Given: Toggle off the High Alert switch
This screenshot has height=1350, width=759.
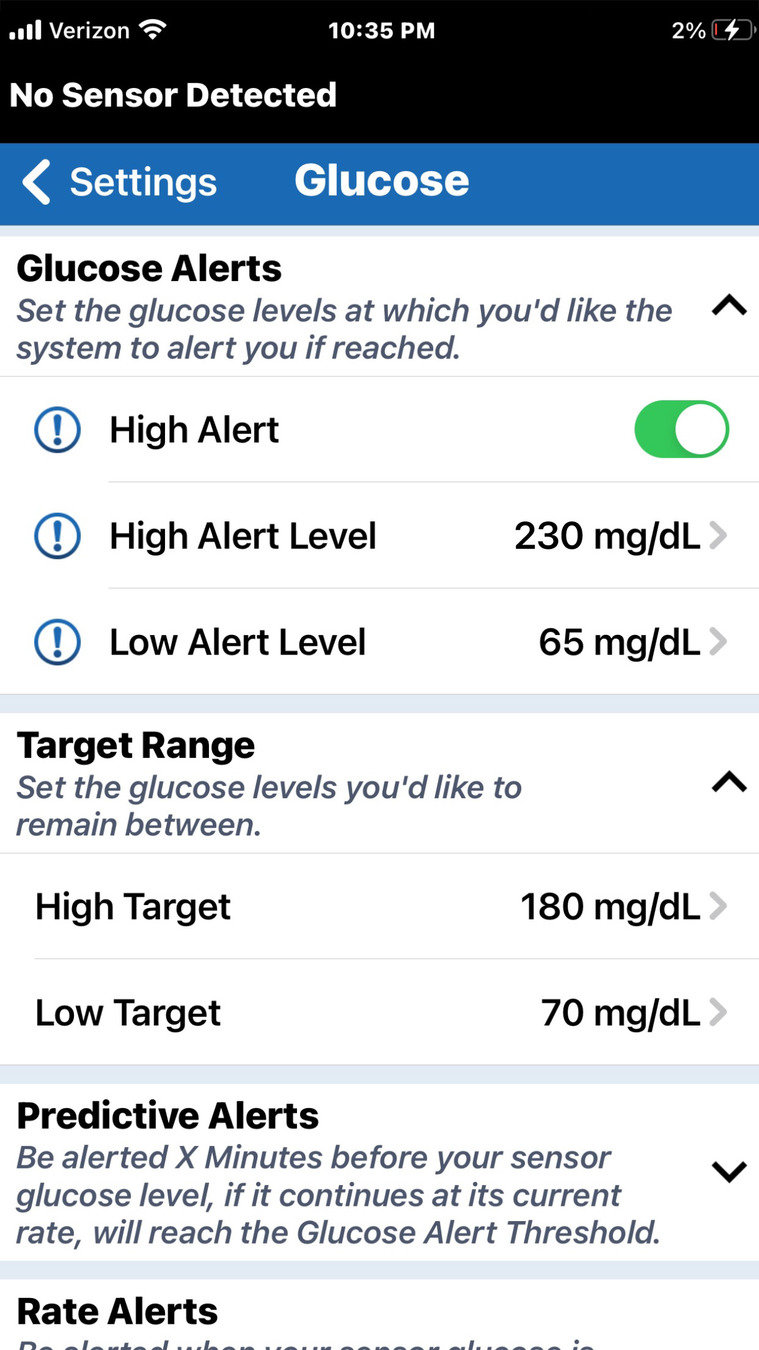Looking at the screenshot, I should [681, 429].
